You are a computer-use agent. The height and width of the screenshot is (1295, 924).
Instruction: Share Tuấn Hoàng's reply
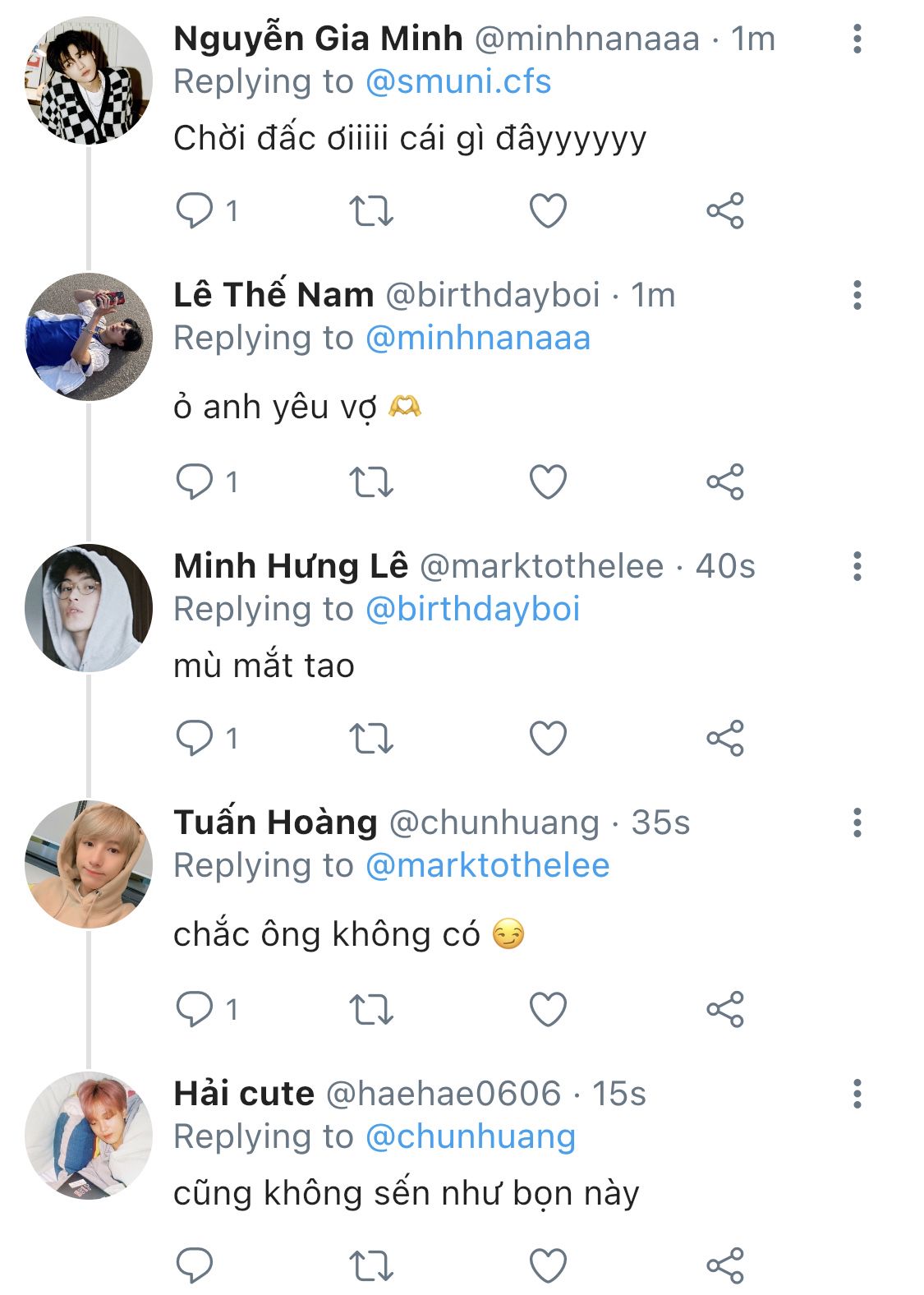coord(724,1009)
